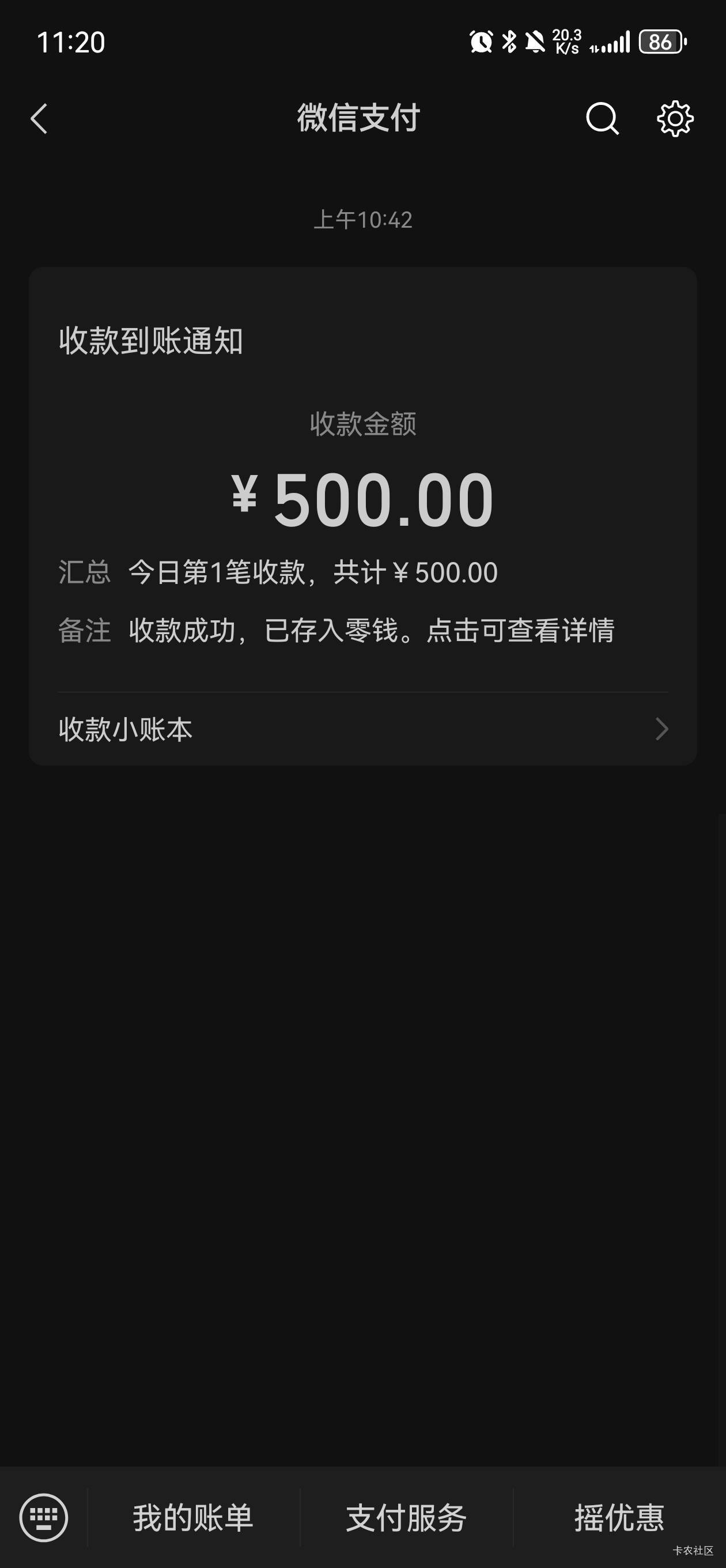Go back from the 微信支付 screen
Screen dimensions: 726x1568
click(x=39, y=118)
